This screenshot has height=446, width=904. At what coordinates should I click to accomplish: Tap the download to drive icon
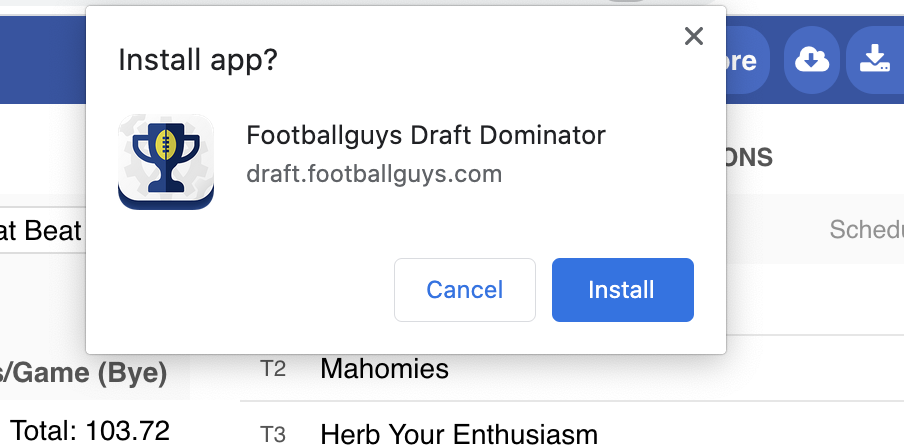[875, 60]
